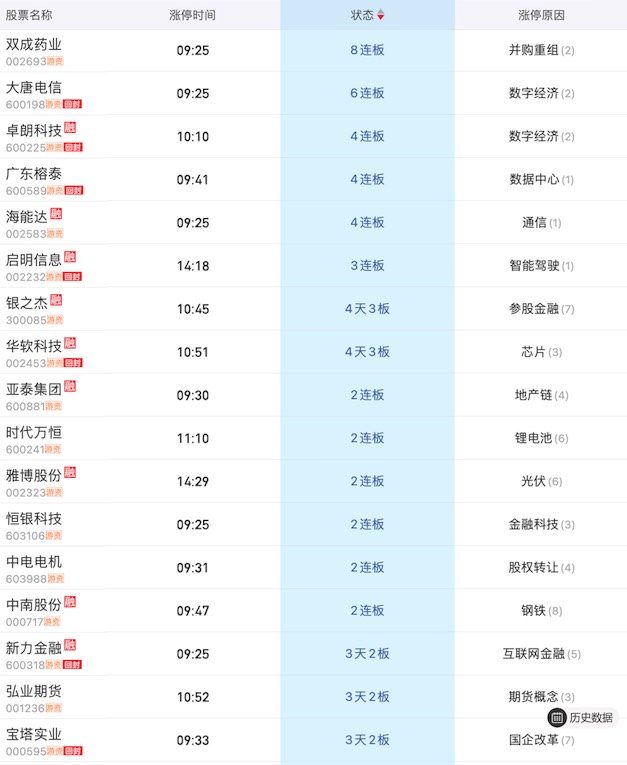Image resolution: width=627 pixels, height=765 pixels.
Task: Select 卓朗科技 from the list
Action: [34, 130]
